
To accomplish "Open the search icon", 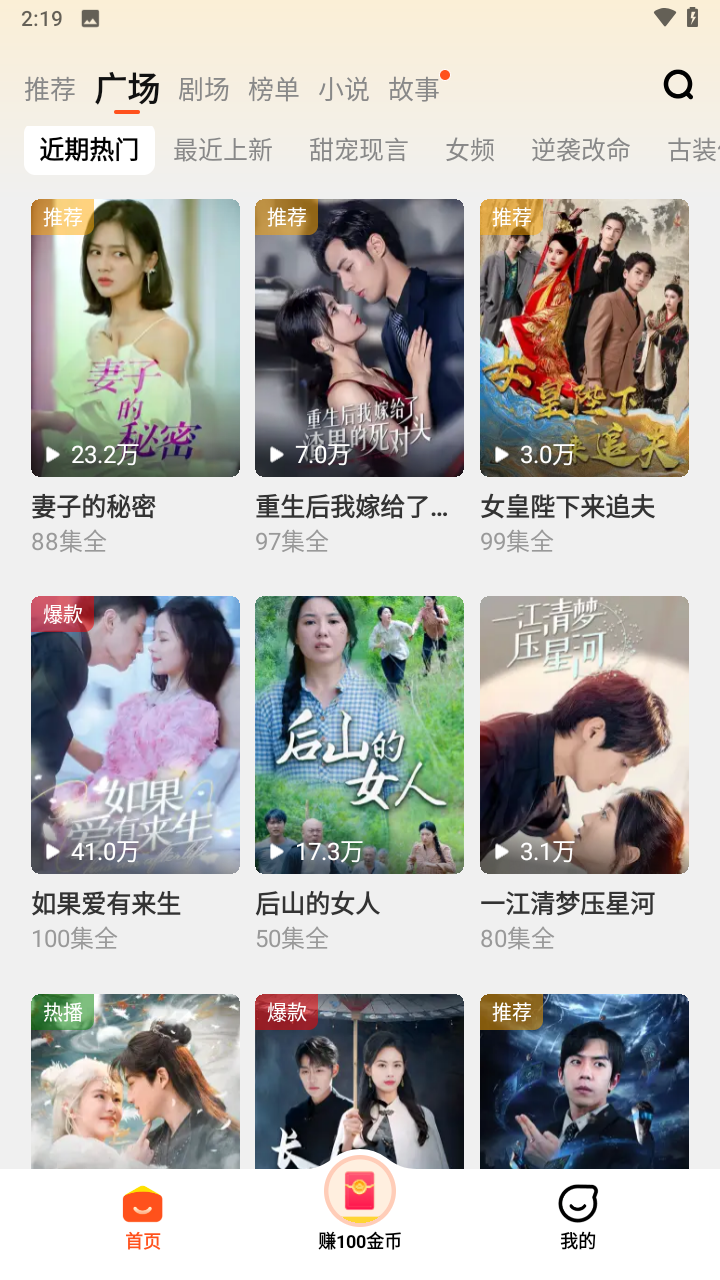I will click(x=678, y=86).
